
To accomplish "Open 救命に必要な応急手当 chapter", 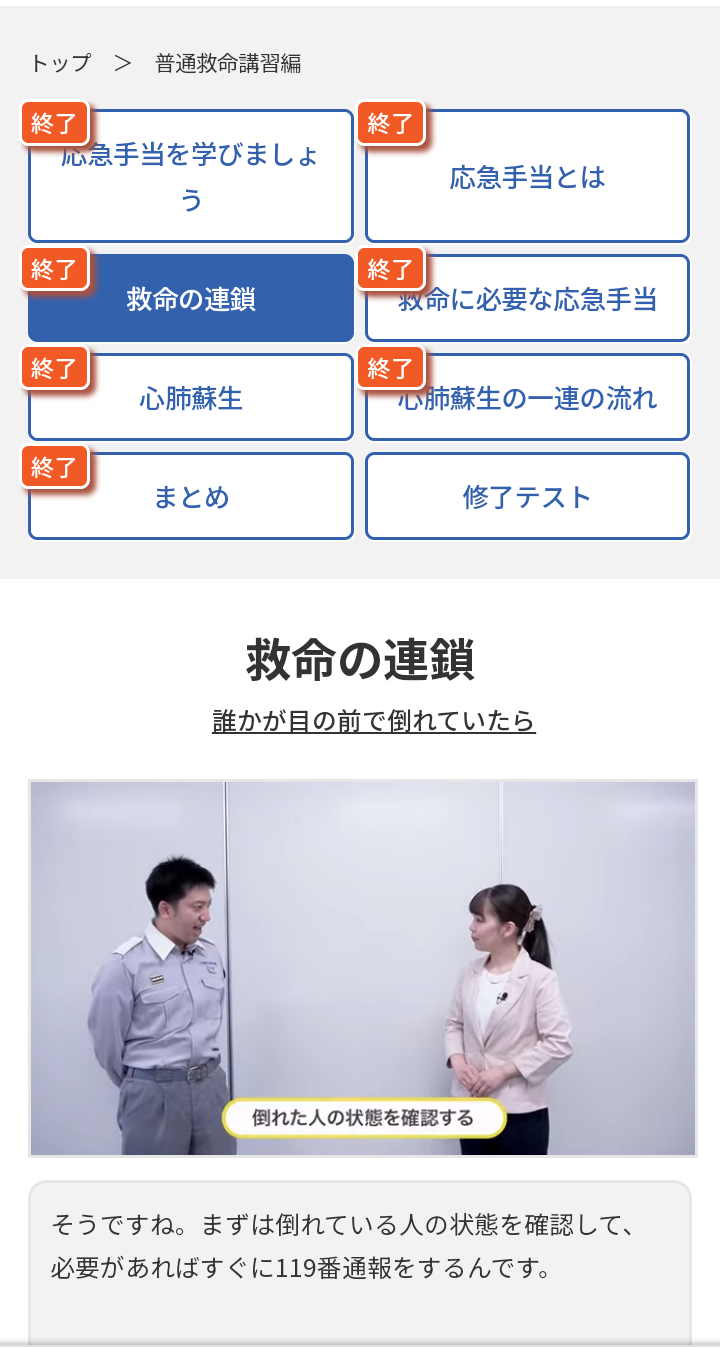I will pos(527,299).
